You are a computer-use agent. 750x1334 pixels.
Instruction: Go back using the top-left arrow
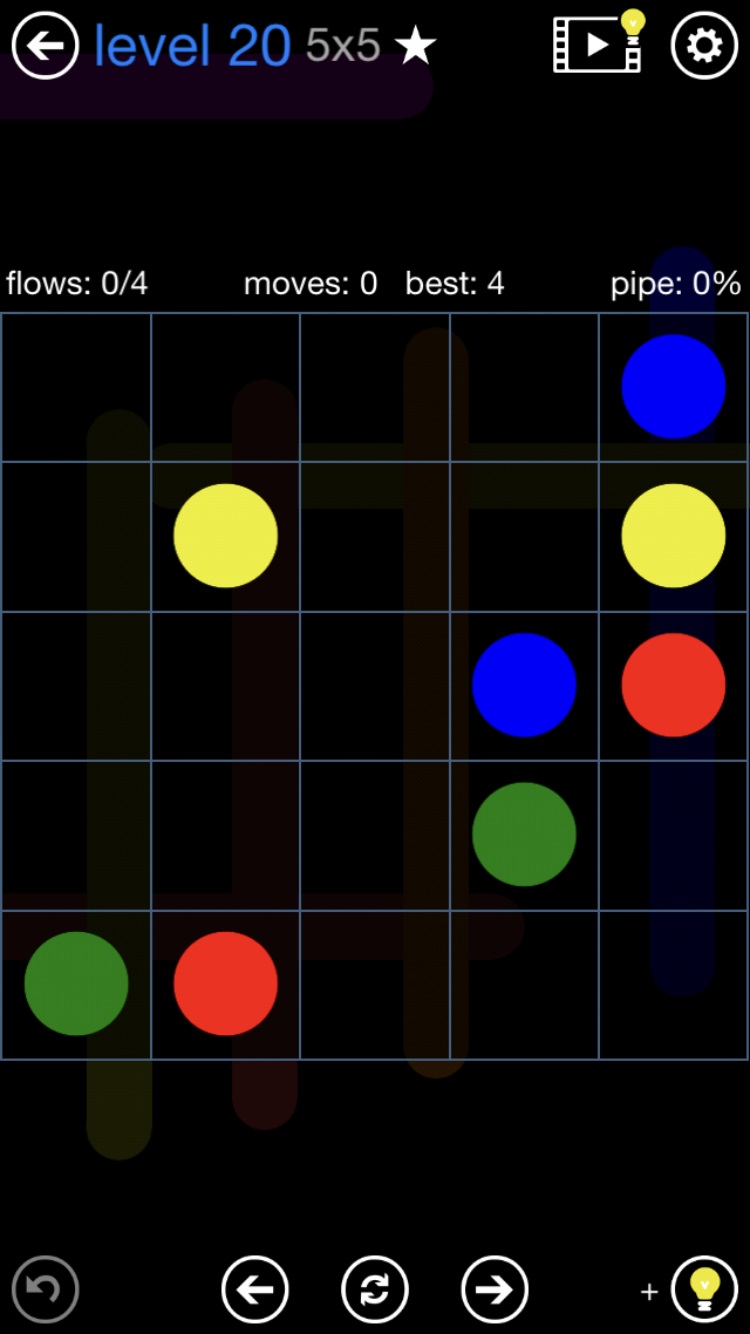(x=45, y=45)
